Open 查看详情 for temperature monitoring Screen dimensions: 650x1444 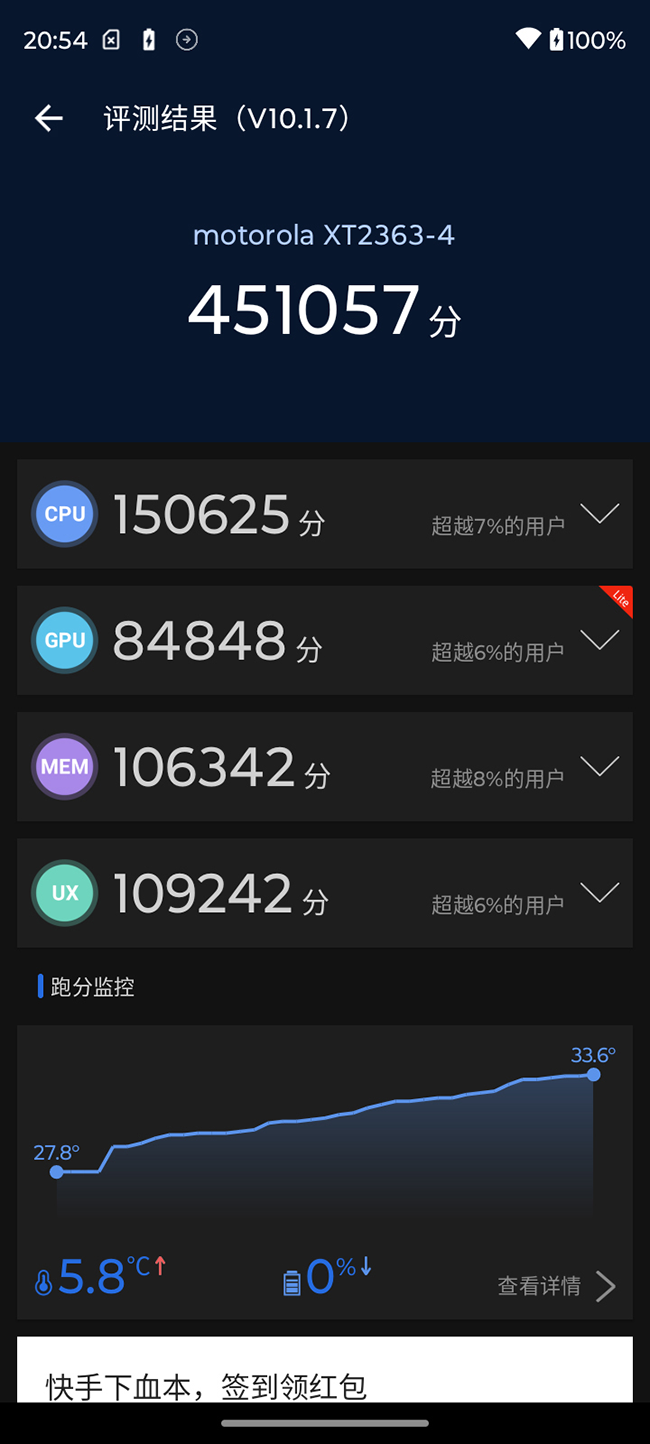pyautogui.click(x=556, y=1286)
